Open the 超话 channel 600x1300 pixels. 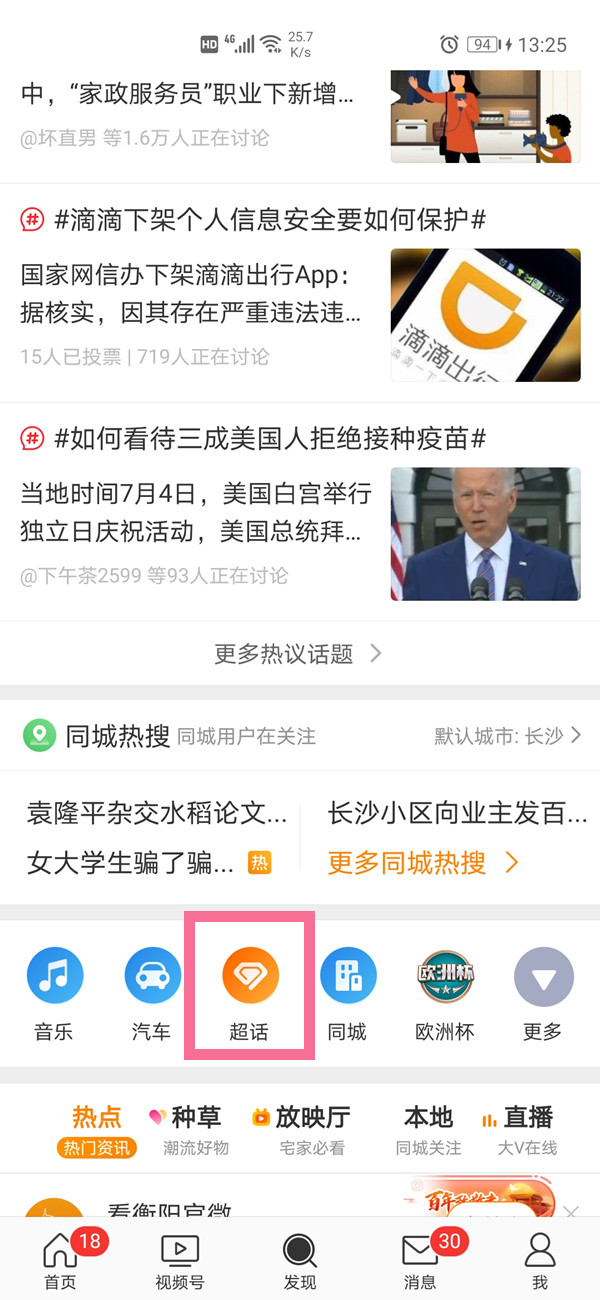(250, 993)
